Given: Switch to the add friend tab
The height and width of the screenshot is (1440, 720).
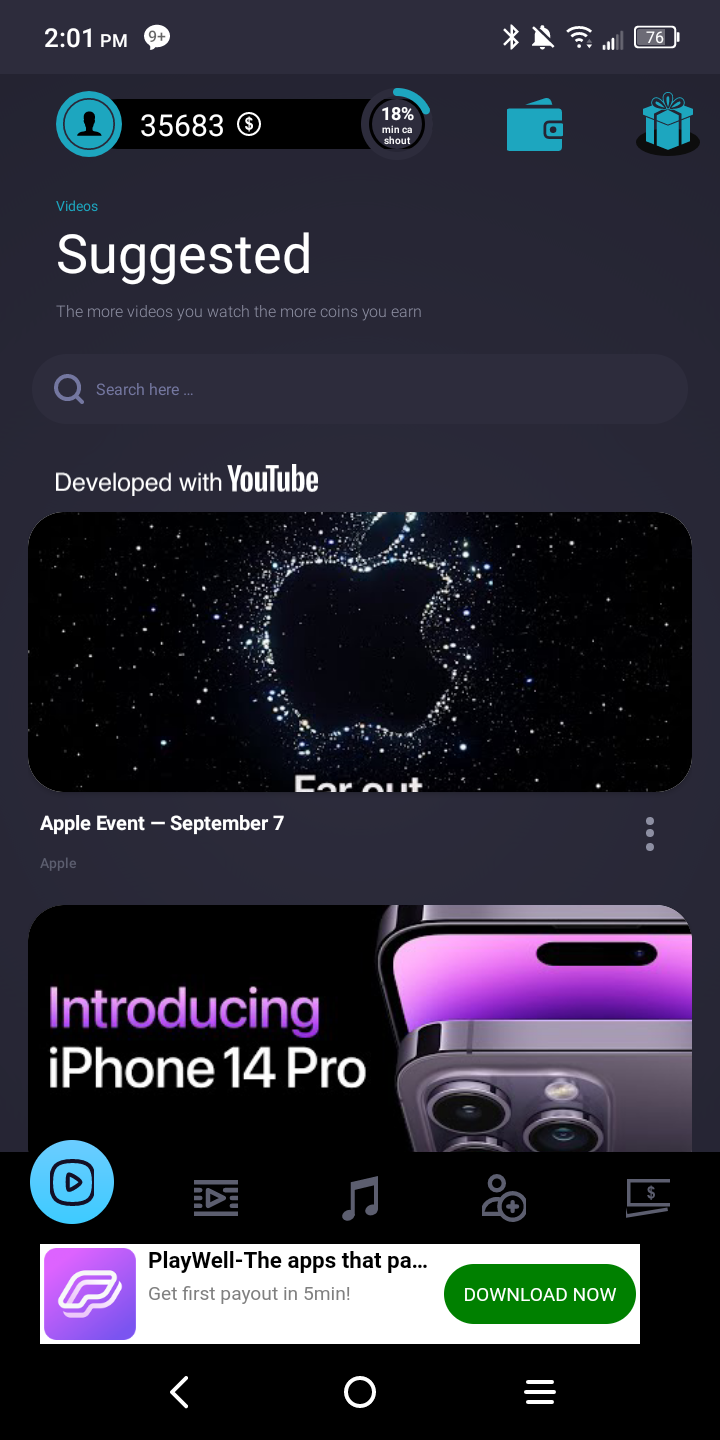Looking at the screenshot, I should tap(504, 1197).
